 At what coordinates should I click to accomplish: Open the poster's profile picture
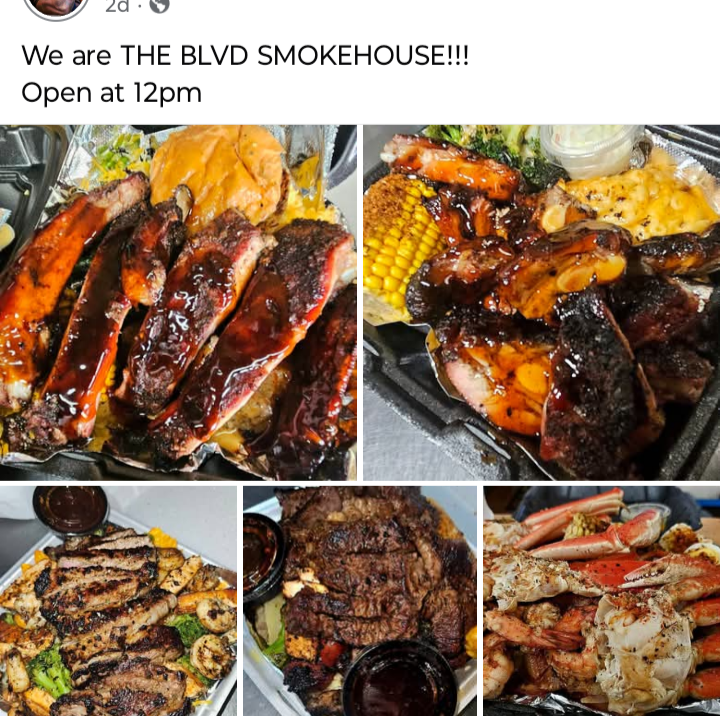pos(55,7)
